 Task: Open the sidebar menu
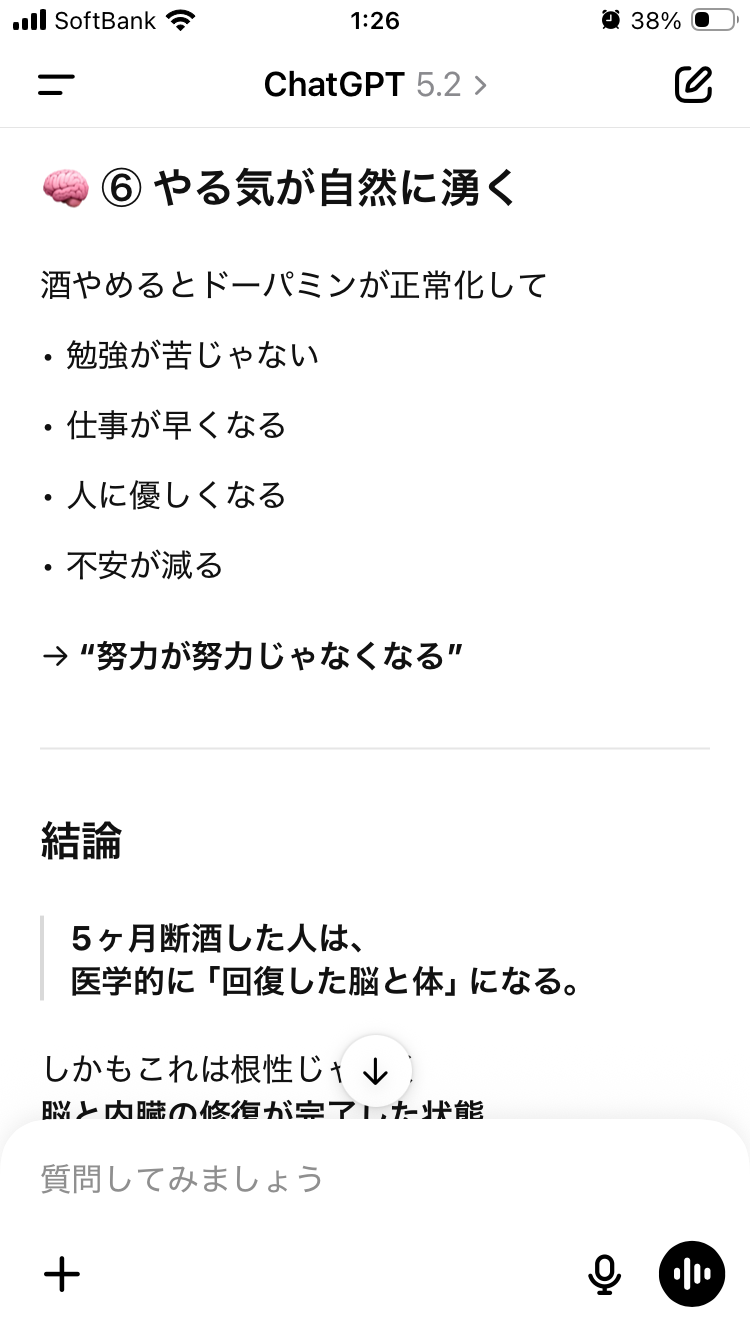pos(56,85)
